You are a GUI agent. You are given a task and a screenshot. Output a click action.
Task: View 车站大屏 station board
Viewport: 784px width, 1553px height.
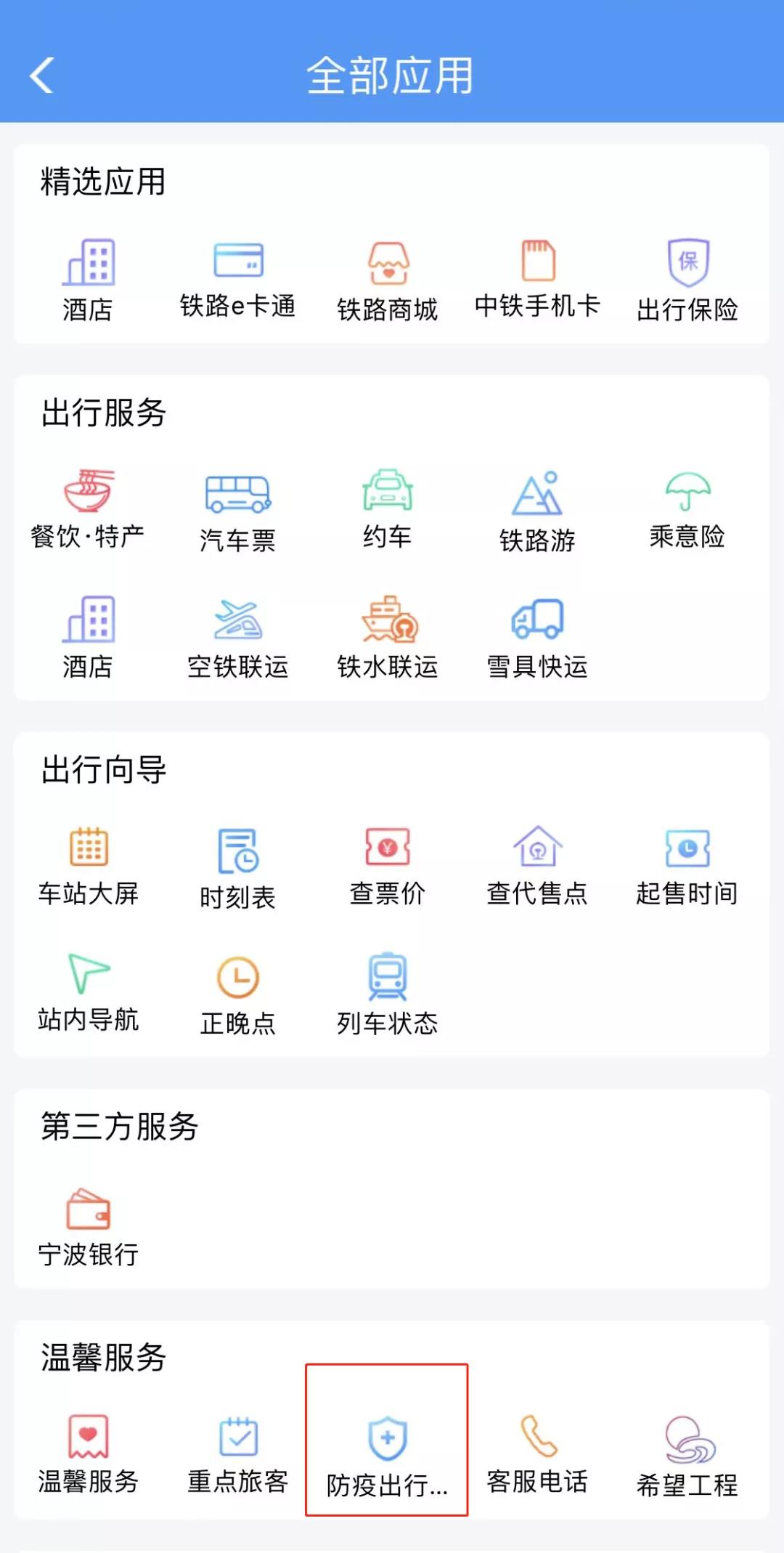(x=88, y=866)
